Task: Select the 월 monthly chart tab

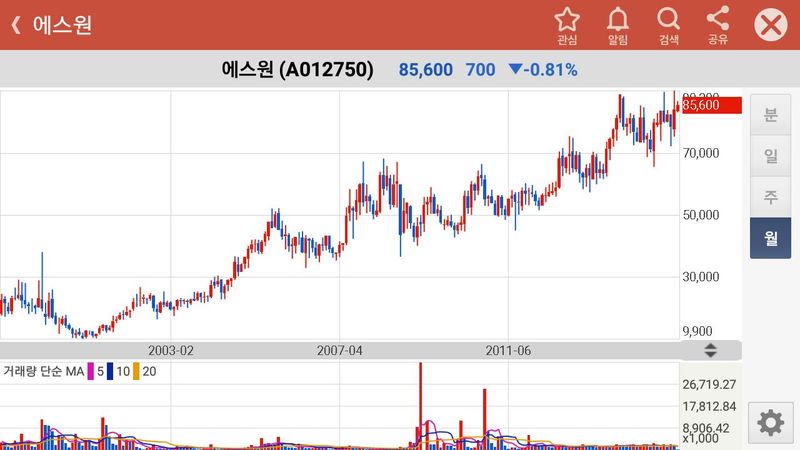Action: (x=770, y=238)
